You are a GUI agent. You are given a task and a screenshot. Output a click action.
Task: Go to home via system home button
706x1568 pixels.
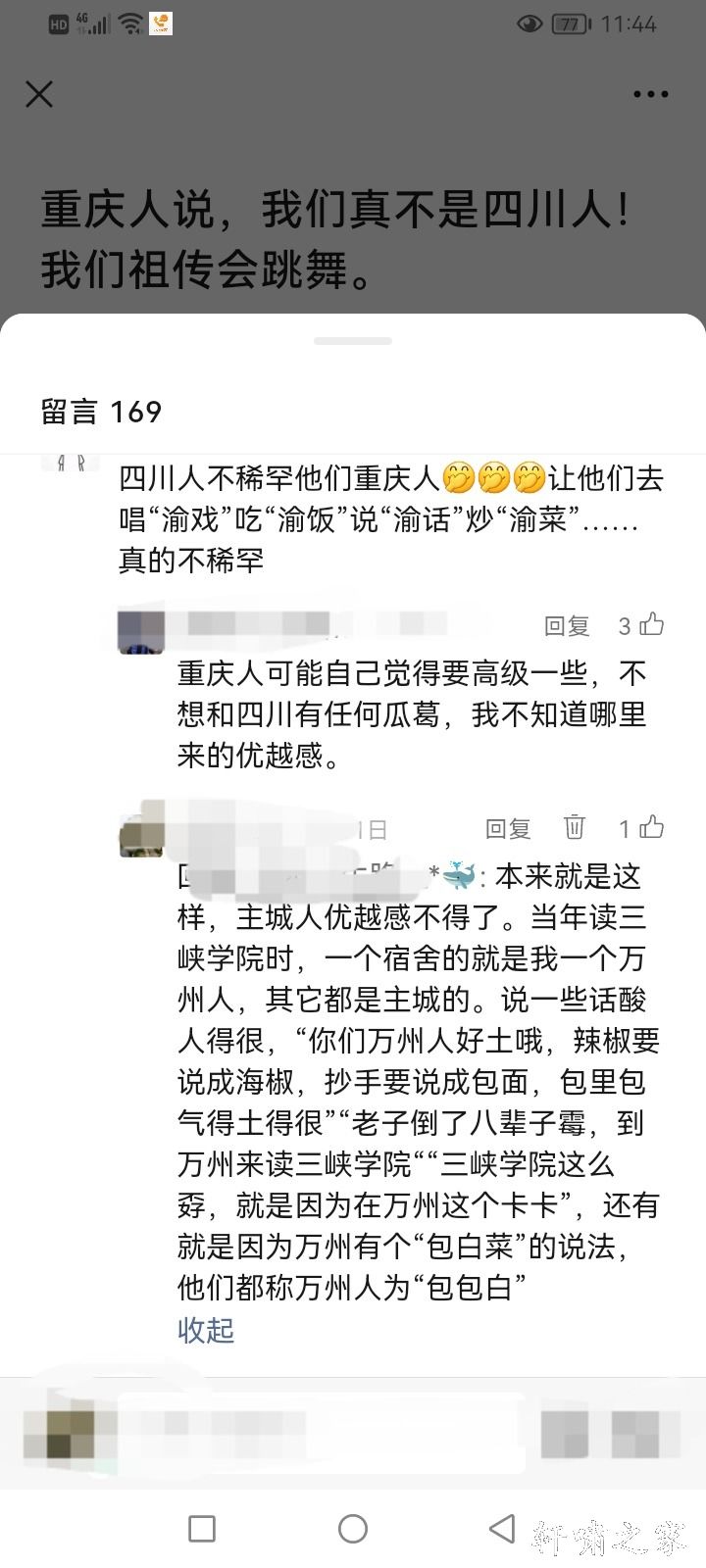pyautogui.click(x=353, y=1528)
